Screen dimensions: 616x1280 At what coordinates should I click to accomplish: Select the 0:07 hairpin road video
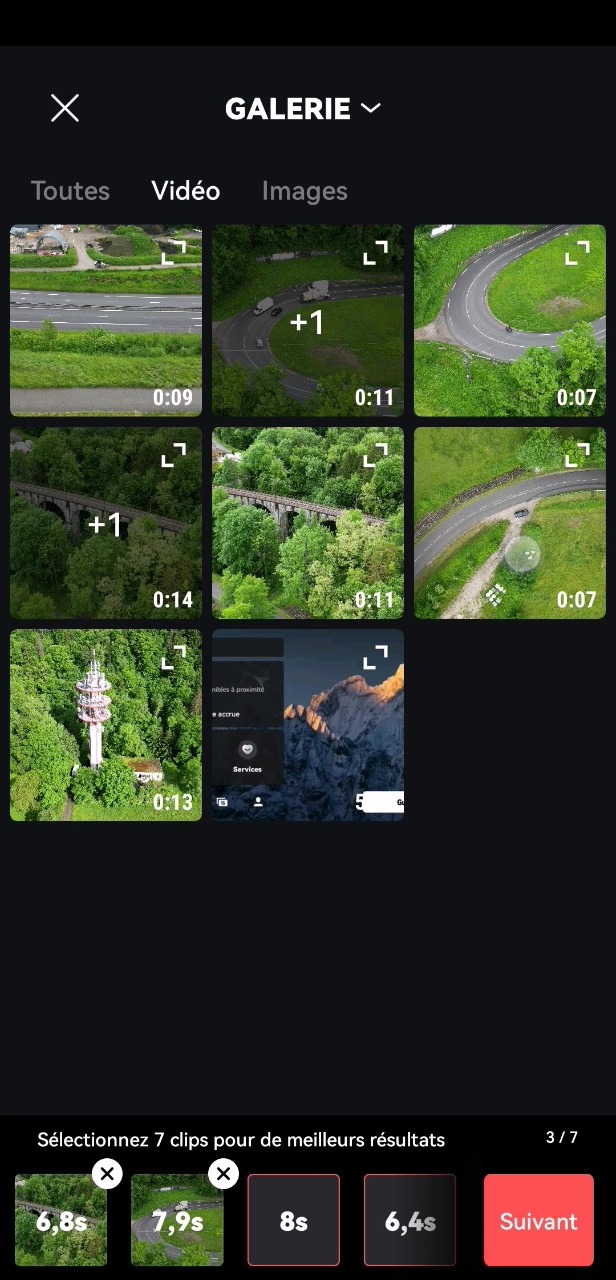[x=510, y=320]
